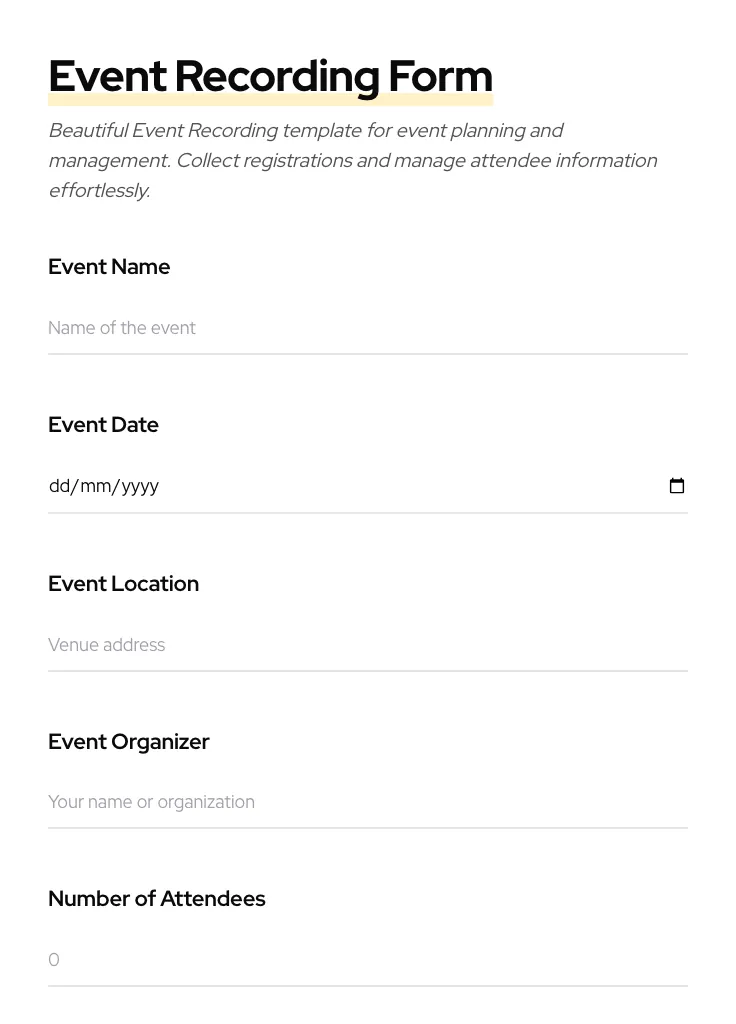
Task: Click the Name of the event placeholder
Action: [x=122, y=328]
